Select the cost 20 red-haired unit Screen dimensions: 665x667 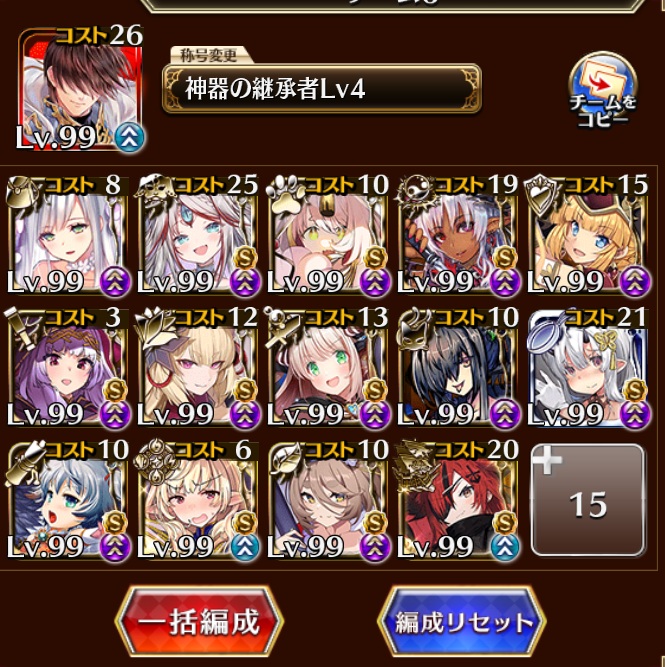(458, 500)
